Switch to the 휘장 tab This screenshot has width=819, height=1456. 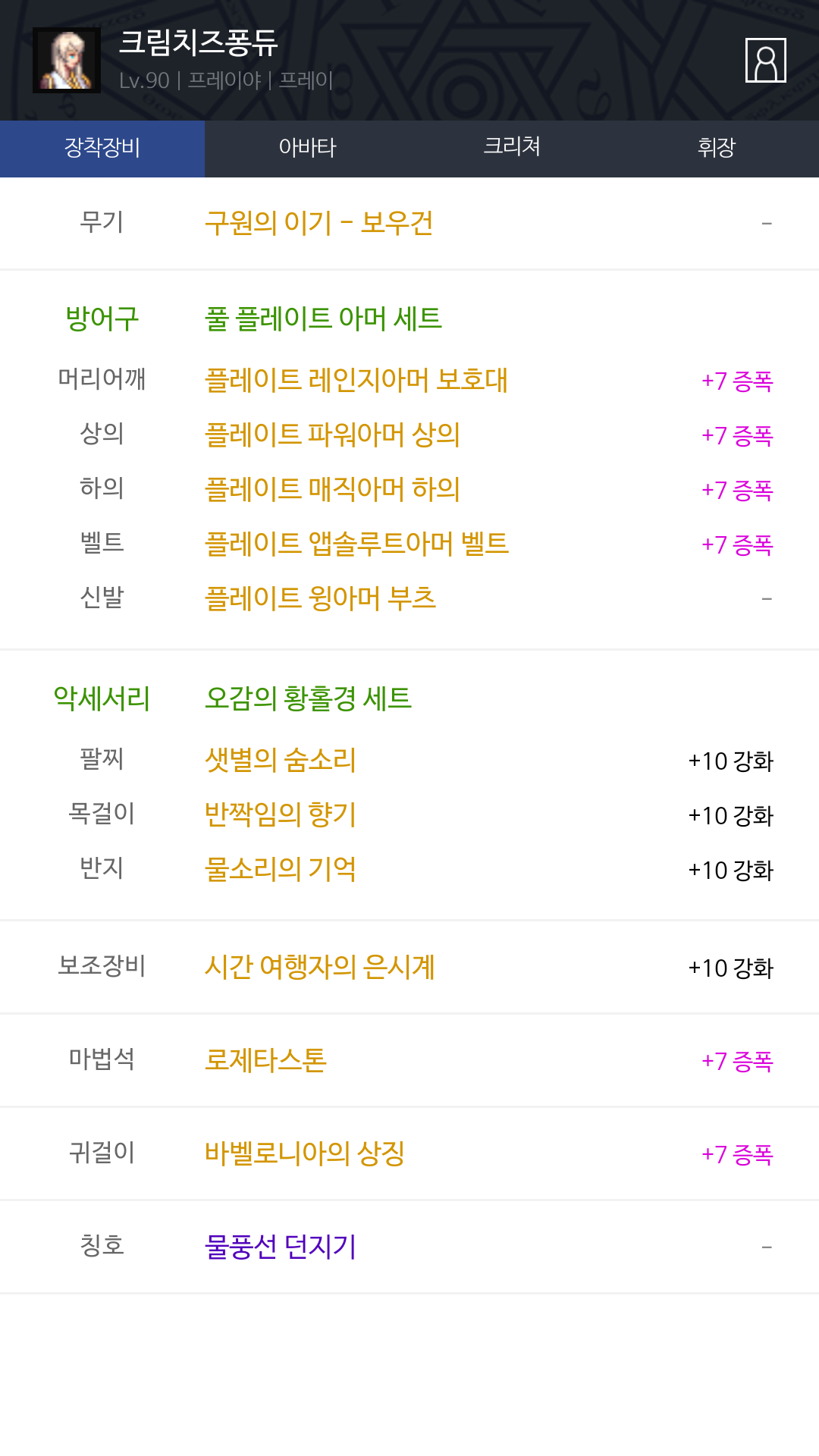(x=717, y=149)
